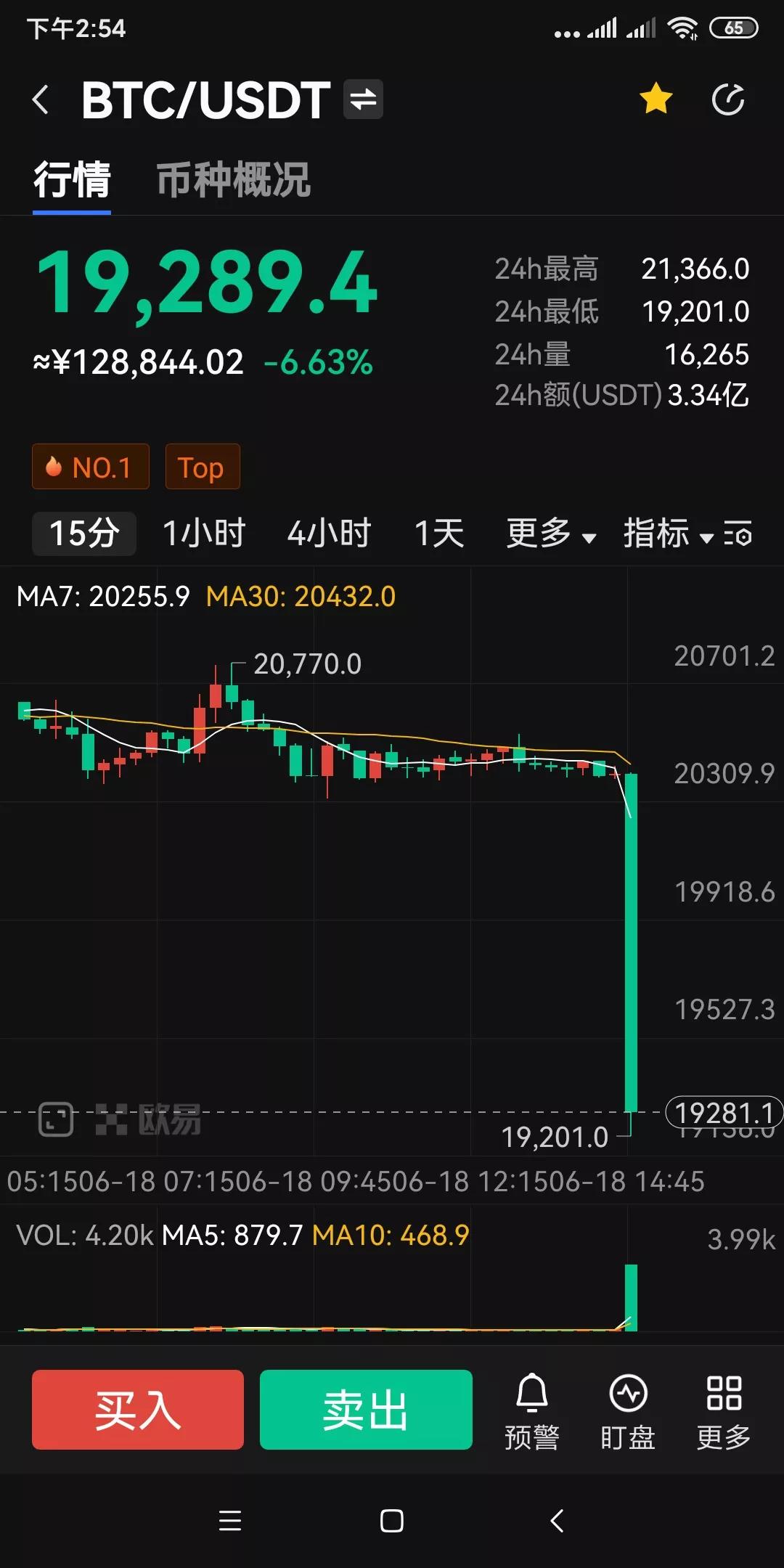The width and height of the screenshot is (784, 1568).
Task: Switch to the 币种概况 tab
Action: [234, 183]
